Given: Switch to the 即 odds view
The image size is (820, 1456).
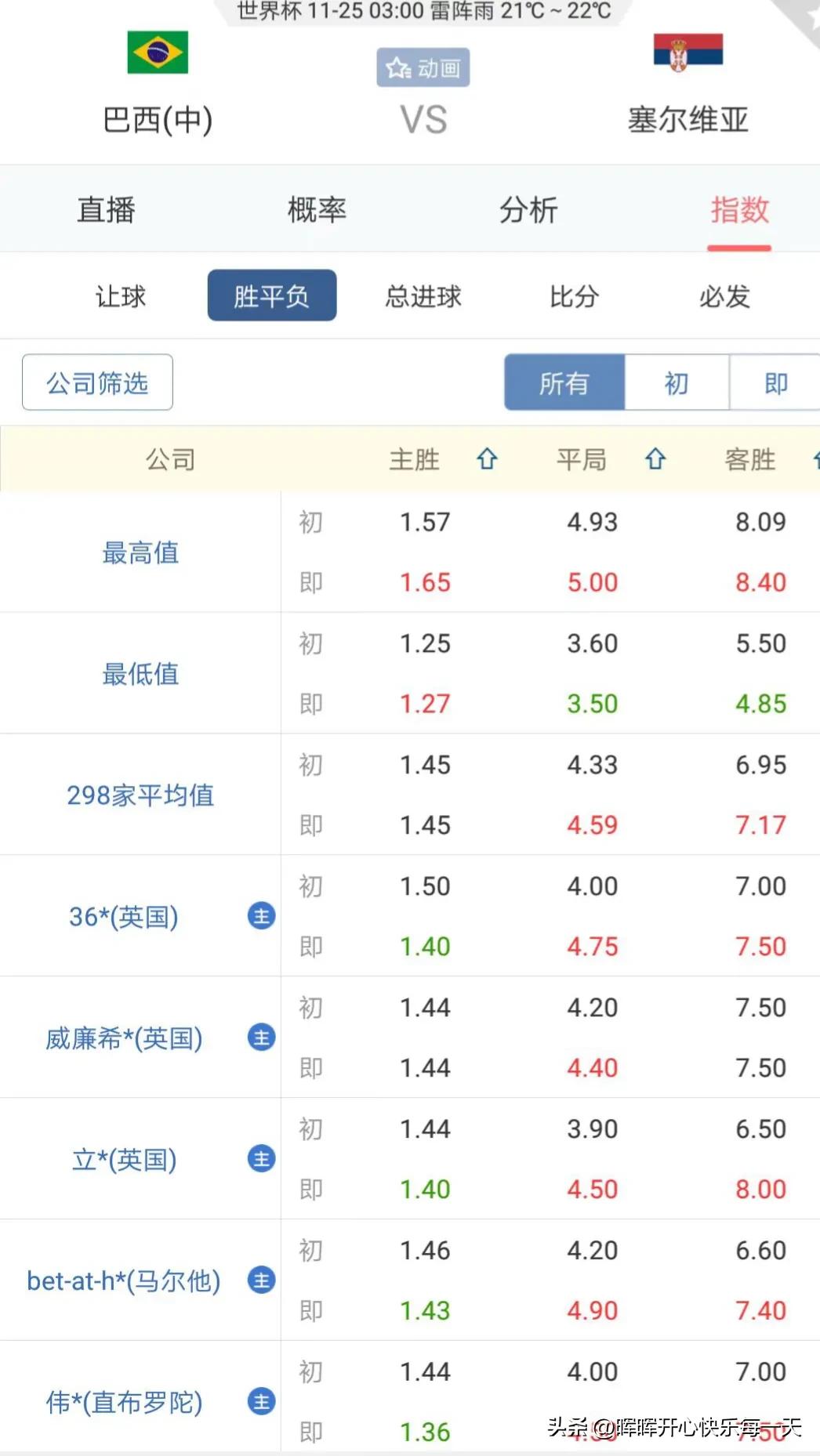Looking at the screenshot, I should click(x=775, y=384).
